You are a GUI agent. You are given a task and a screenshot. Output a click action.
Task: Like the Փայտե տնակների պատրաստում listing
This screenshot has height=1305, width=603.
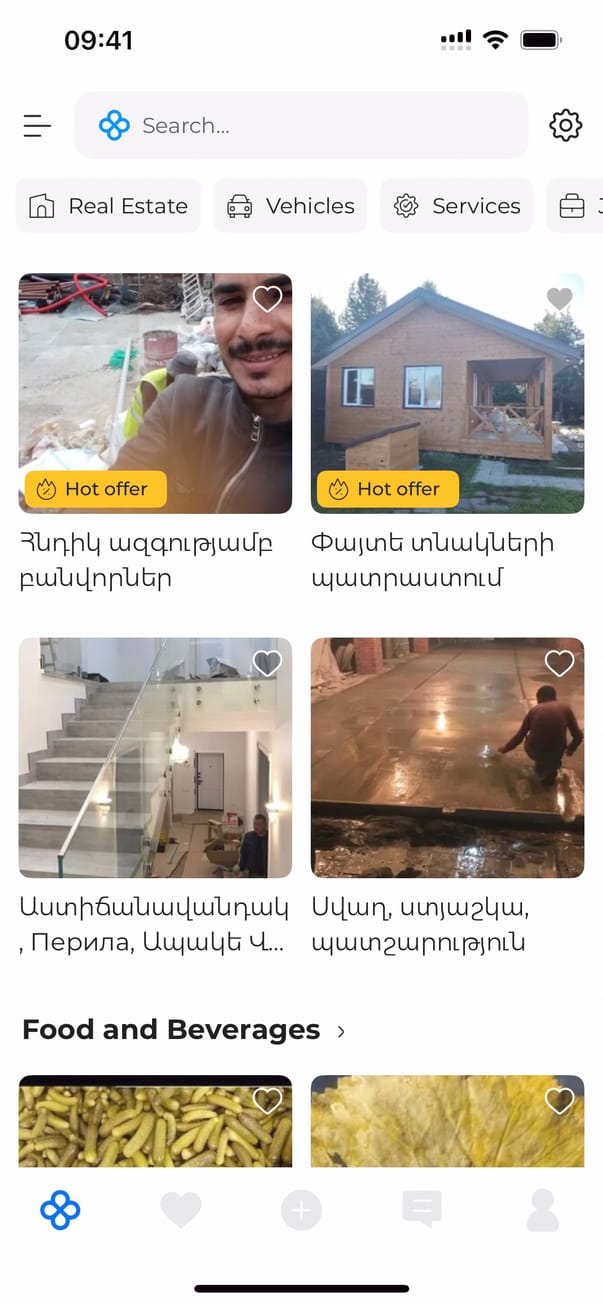point(560,299)
